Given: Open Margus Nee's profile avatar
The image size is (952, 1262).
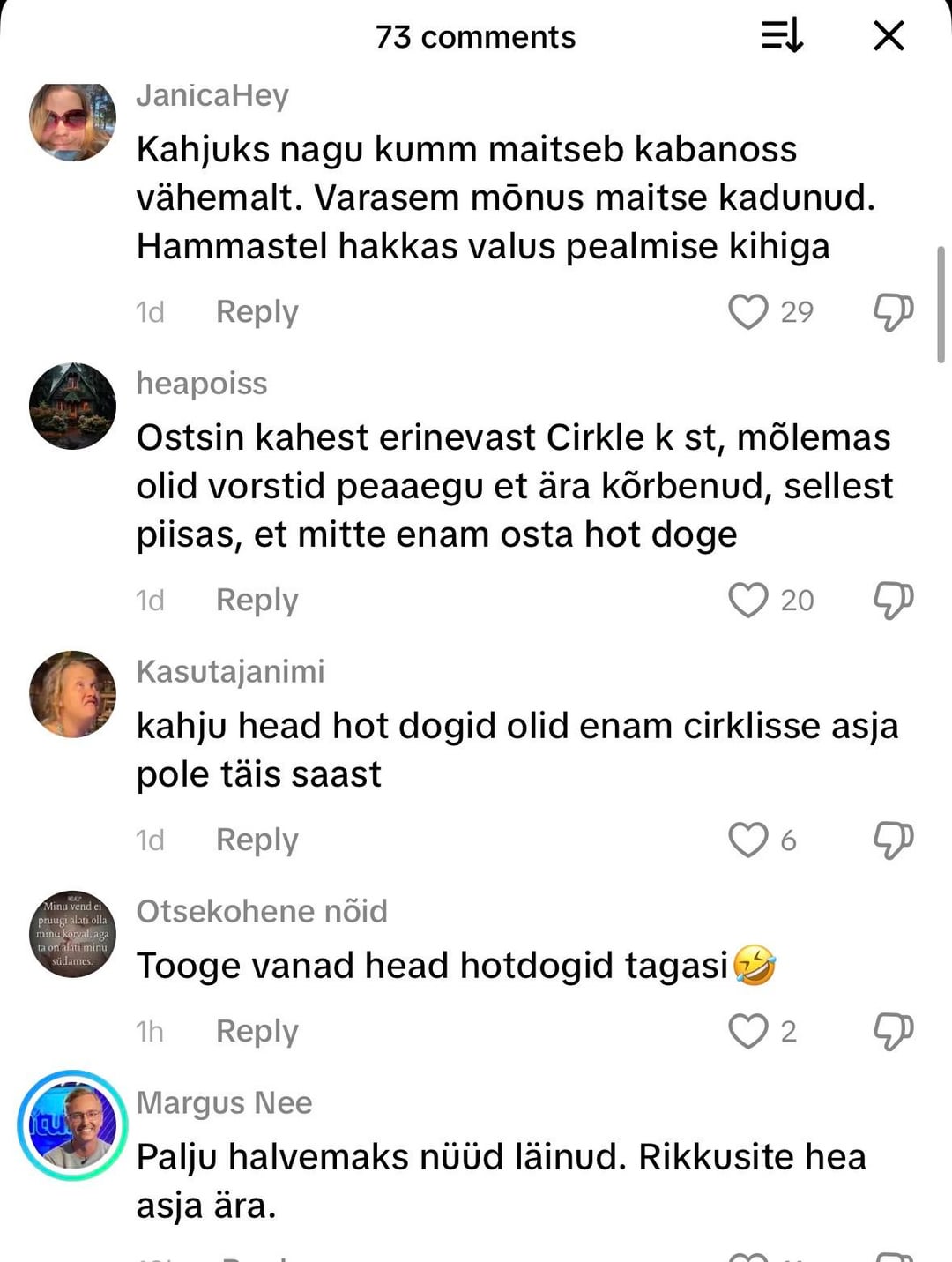Looking at the screenshot, I should point(72,1125).
